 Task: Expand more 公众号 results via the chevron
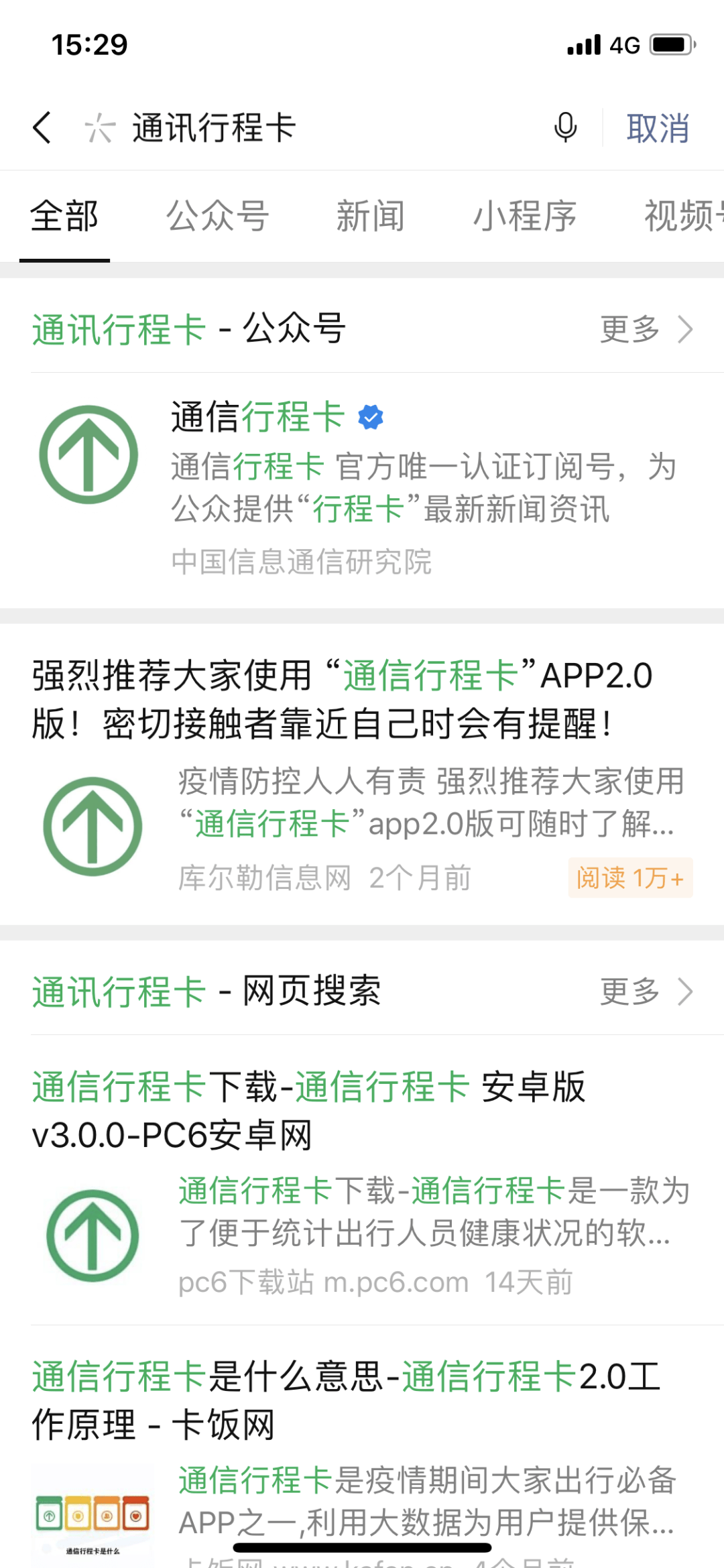685,330
